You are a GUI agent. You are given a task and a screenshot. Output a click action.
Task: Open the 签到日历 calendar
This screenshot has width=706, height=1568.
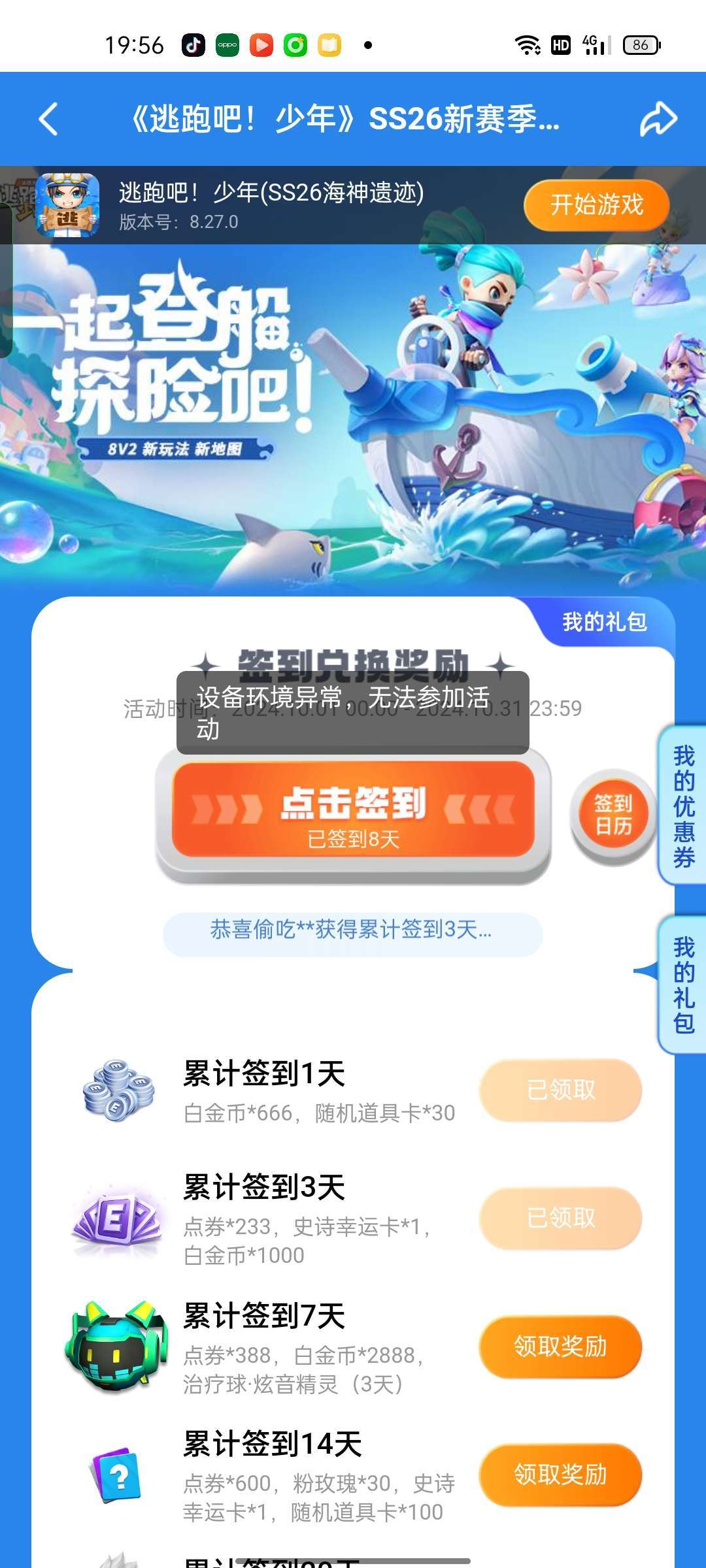click(x=613, y=815)
